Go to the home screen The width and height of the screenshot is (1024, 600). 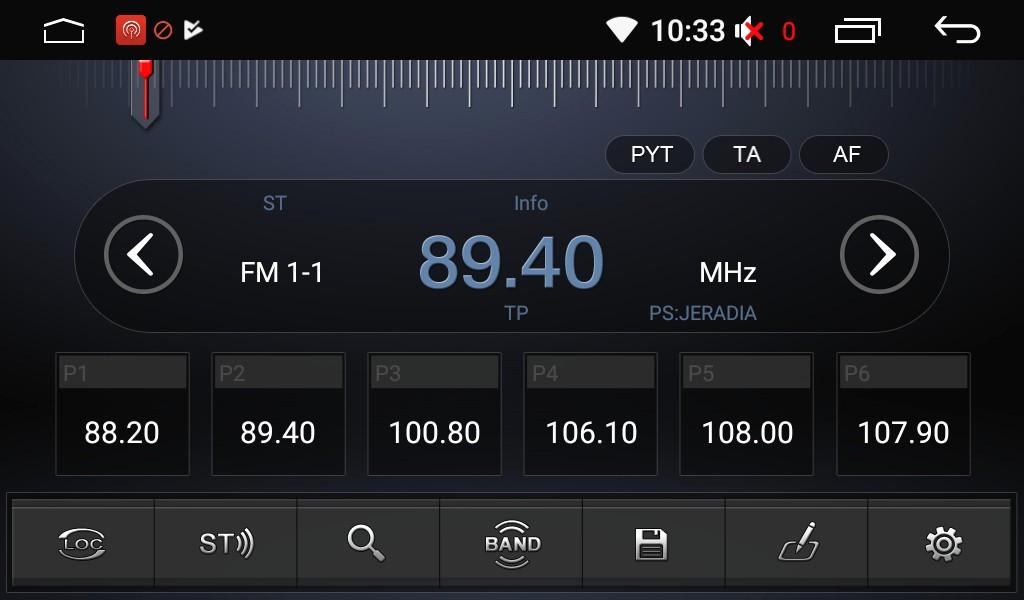(x=65, y=31)
